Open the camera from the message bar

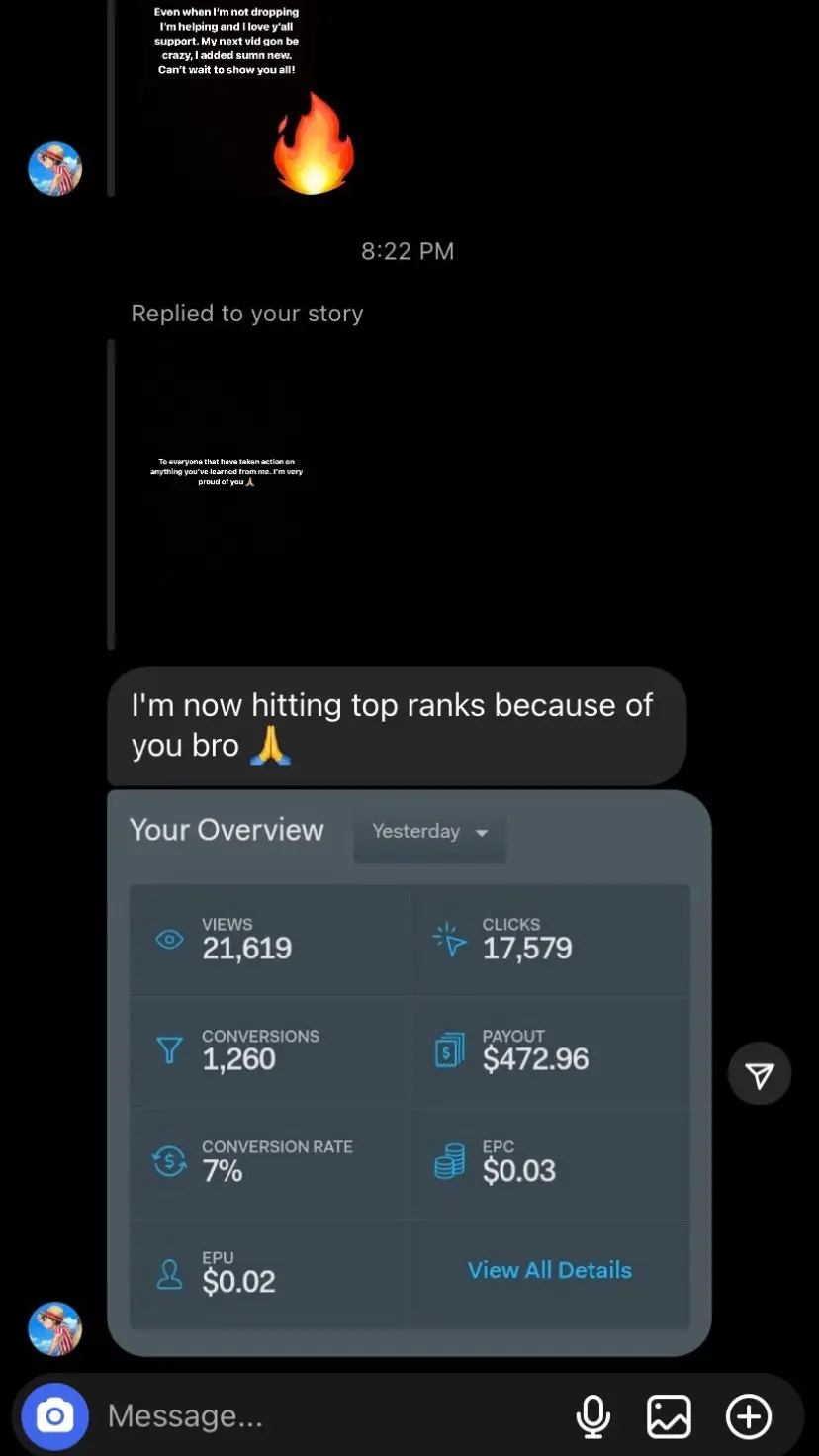[x=54, y=1416]
